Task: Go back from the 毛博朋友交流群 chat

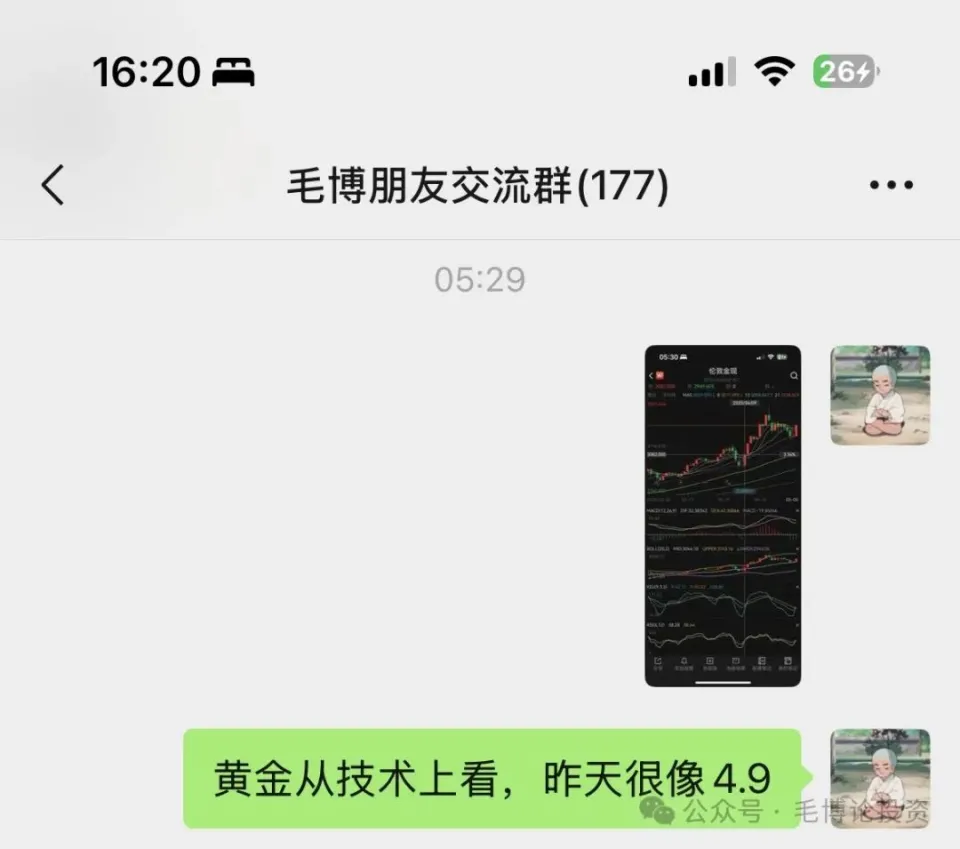Action: [52, 186]
